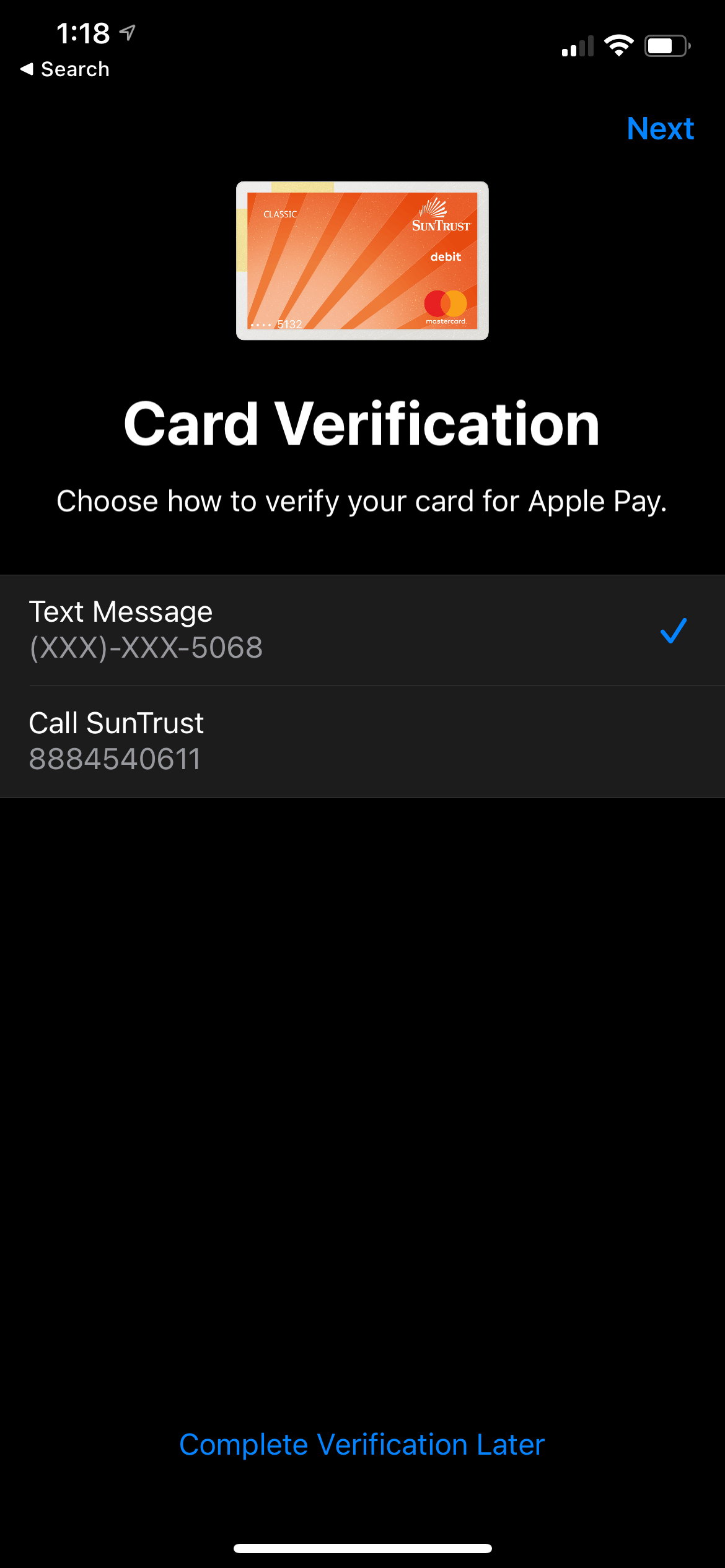Image resolution: width=725 pixels, height=1568 pixels.
Task: Tap the back arrow beside Search
Action: 26,69
